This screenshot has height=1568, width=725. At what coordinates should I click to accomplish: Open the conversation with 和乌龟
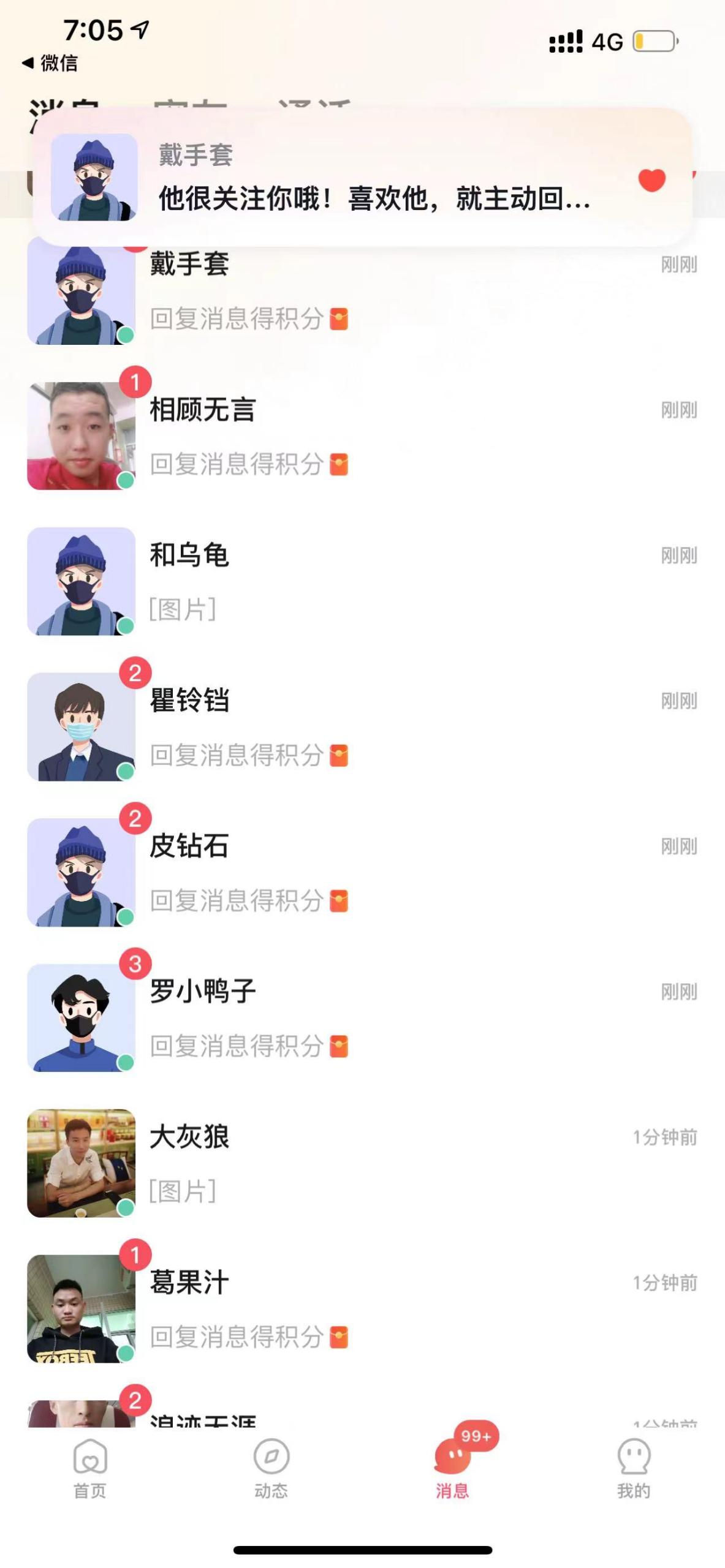coord(368,581)
